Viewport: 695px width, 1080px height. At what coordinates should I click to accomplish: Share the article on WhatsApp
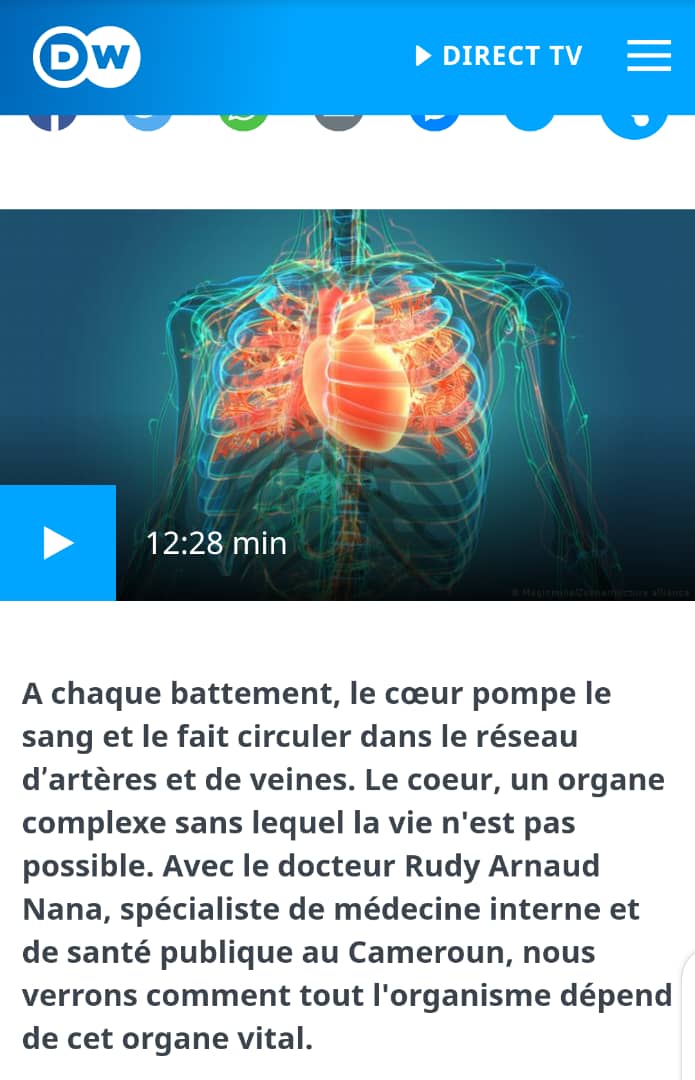pyautogui.click(x=244, y=121)
